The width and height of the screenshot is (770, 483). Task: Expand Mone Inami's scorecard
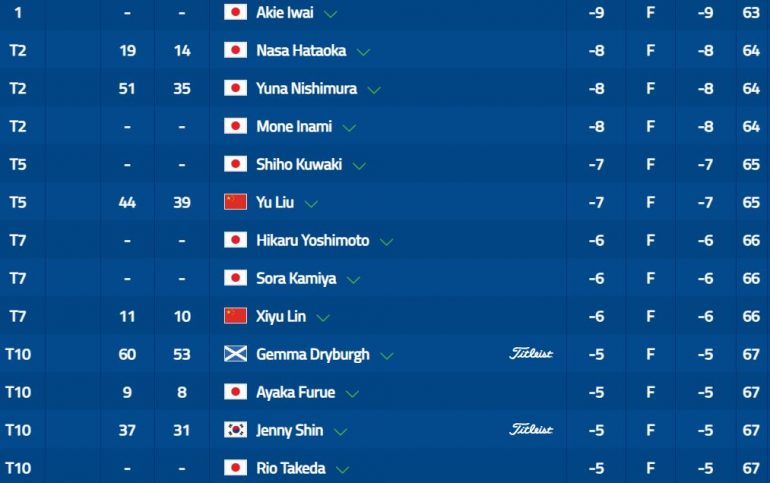[350, 128]
